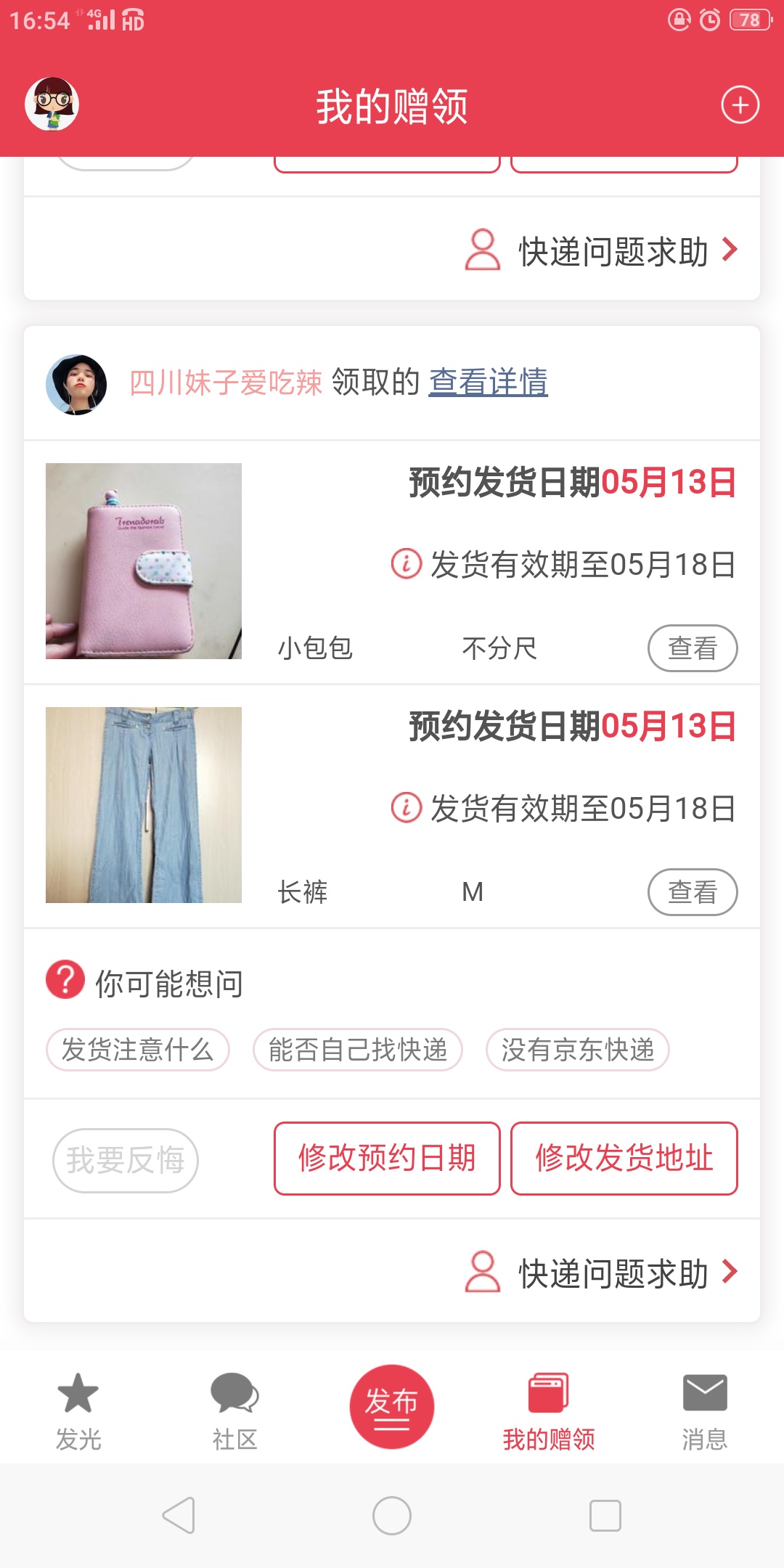784x1568 pixels.
Task: Open 快递问题求助 below the address buttons
Action: click(x=603, y=1273)
